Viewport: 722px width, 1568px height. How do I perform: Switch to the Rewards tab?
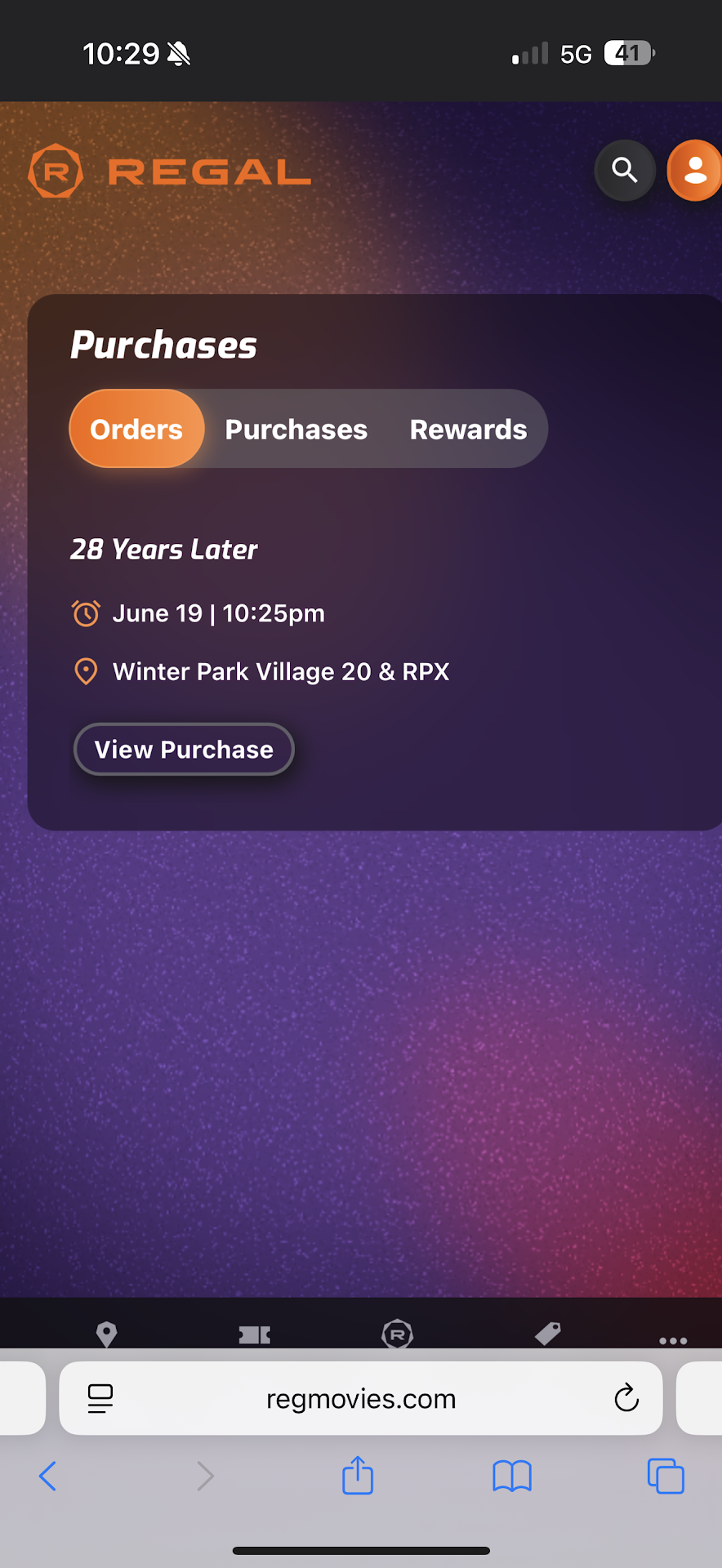click(468, 430)
